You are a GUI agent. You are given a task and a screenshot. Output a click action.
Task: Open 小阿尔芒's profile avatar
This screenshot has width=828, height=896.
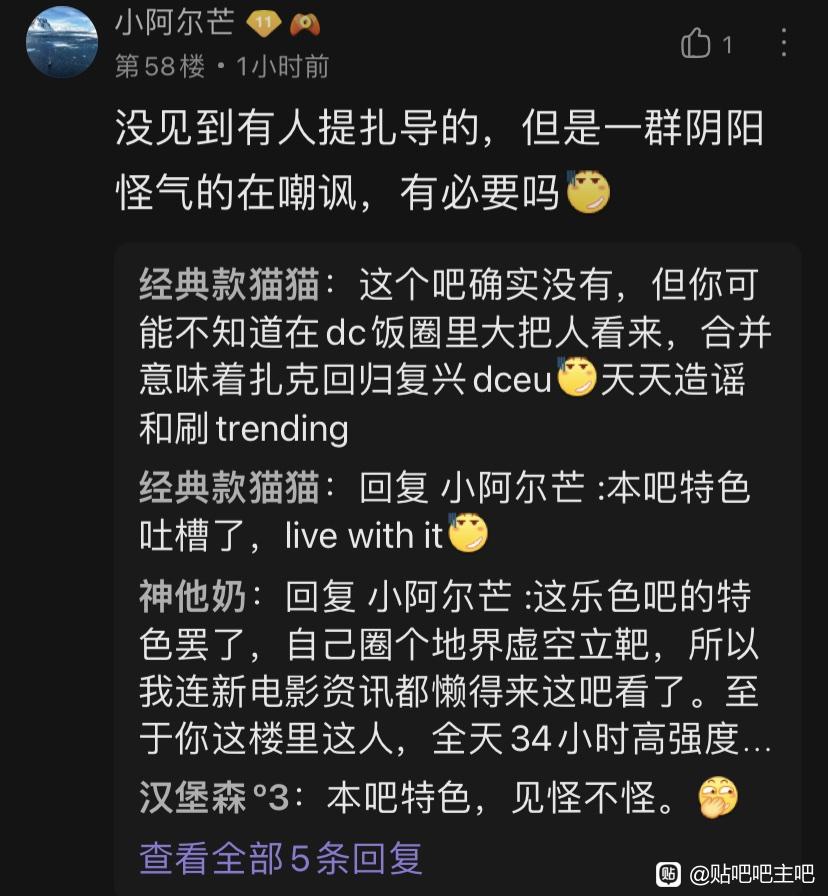pos(62,41)
